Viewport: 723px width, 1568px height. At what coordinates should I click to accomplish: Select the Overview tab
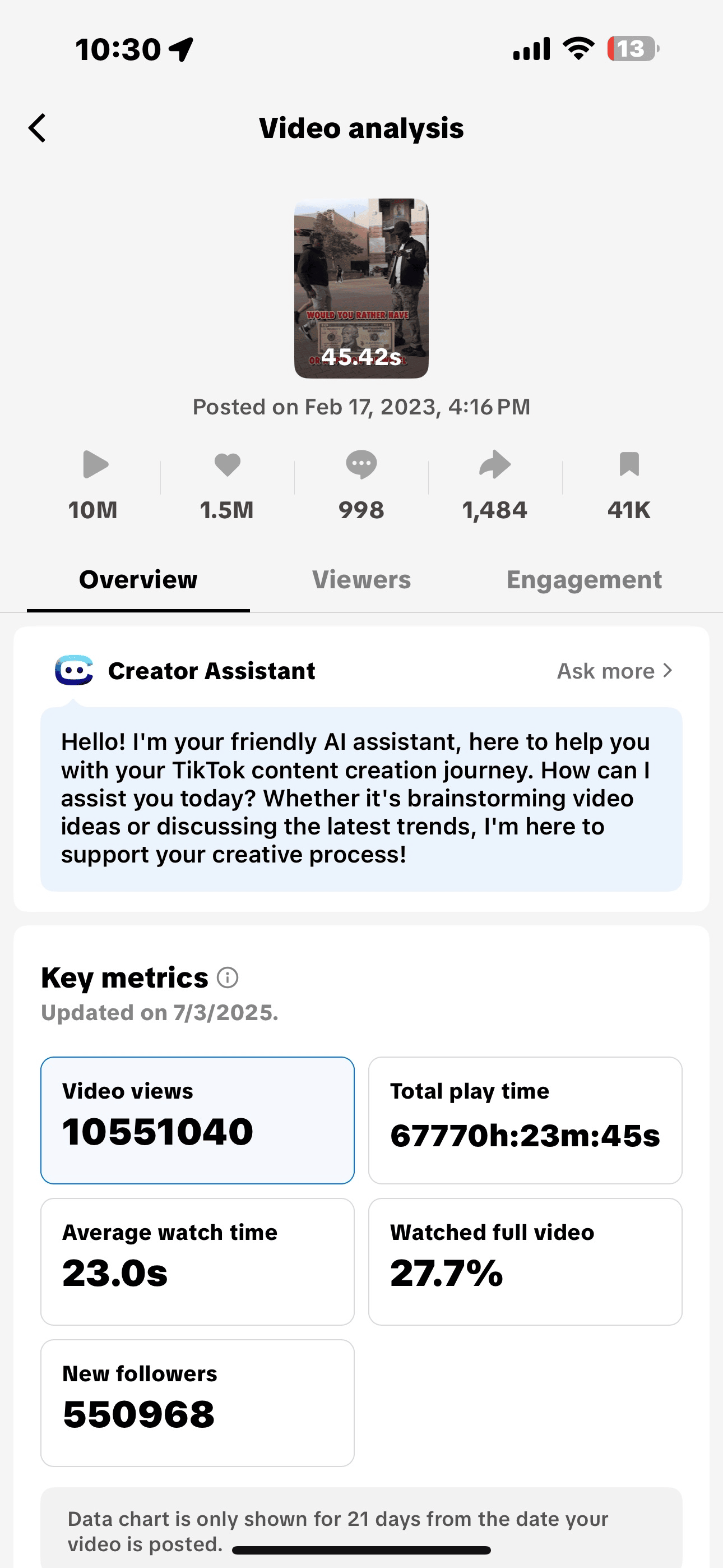click(138, 579)
